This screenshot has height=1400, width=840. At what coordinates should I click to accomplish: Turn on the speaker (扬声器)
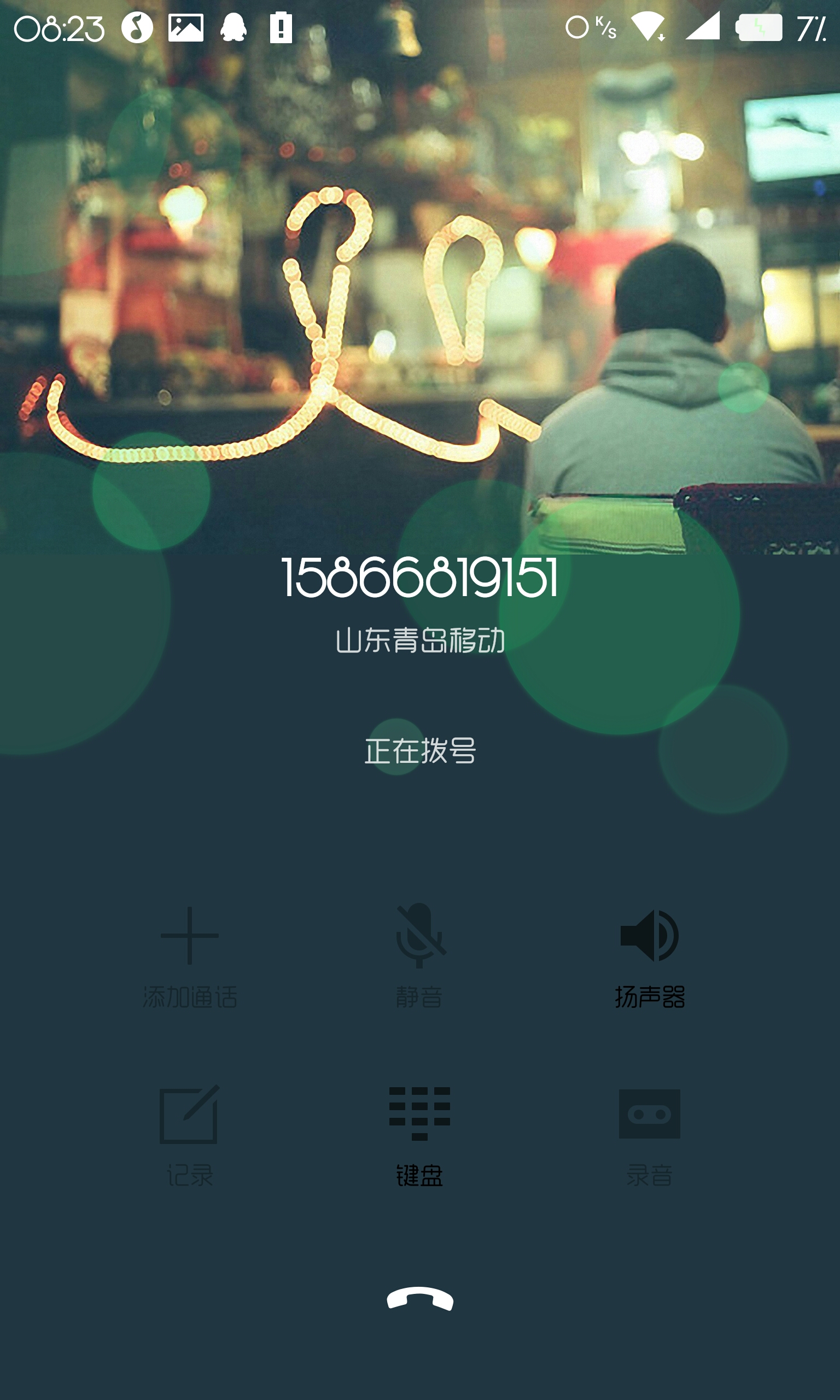tap(649, 958)
